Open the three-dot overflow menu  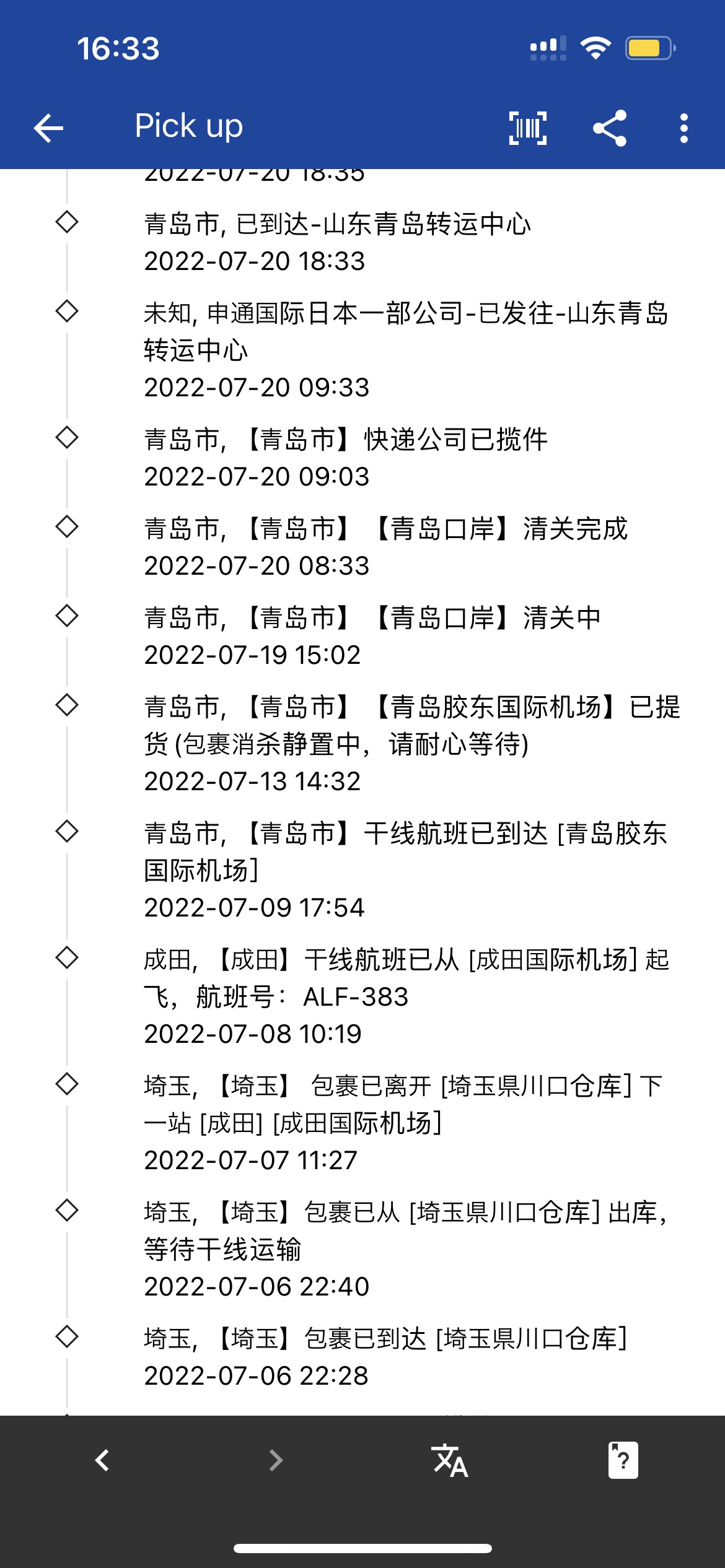(x=683, y=128)
